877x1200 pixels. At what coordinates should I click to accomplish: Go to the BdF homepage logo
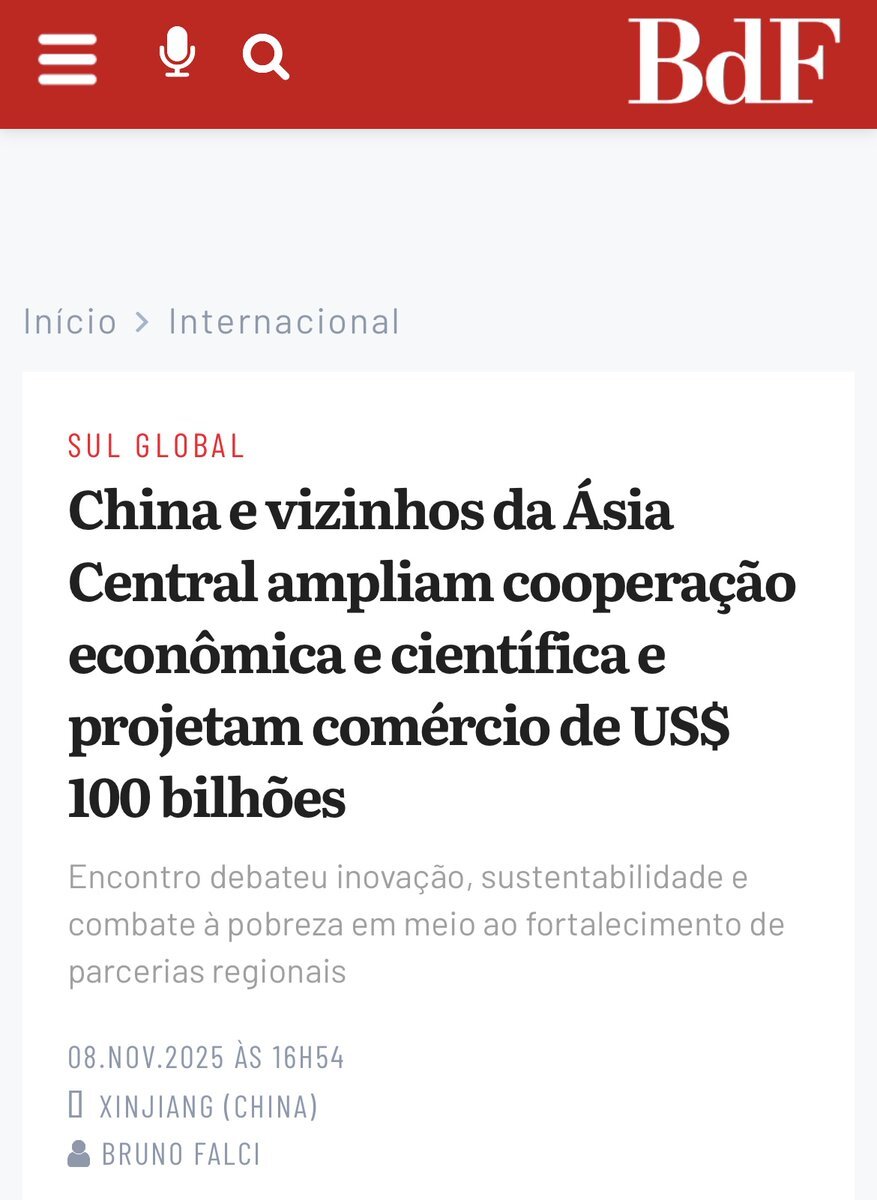(x=733, y=62)
